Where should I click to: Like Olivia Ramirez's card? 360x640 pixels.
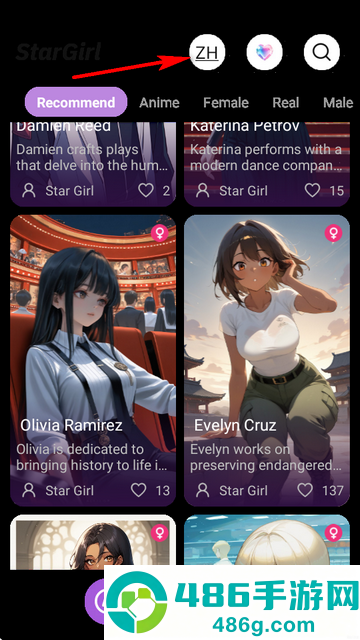point(139,490)
